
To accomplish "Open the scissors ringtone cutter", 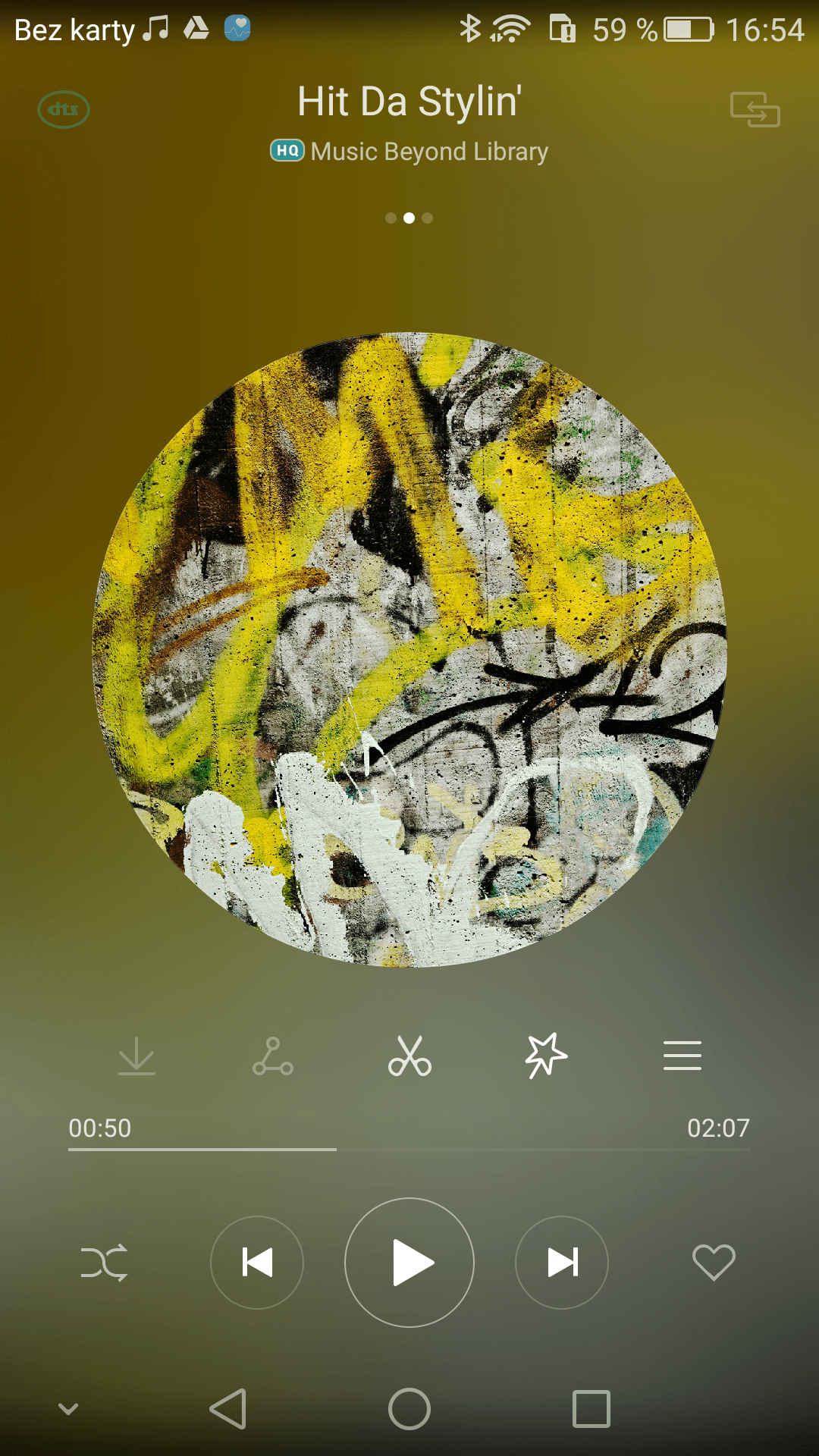I will [x=409, y=1056].
